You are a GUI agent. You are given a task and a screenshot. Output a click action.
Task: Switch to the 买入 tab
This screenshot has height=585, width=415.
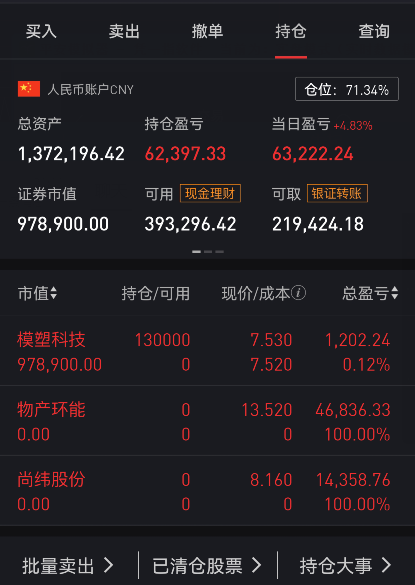tap(41, 31)
